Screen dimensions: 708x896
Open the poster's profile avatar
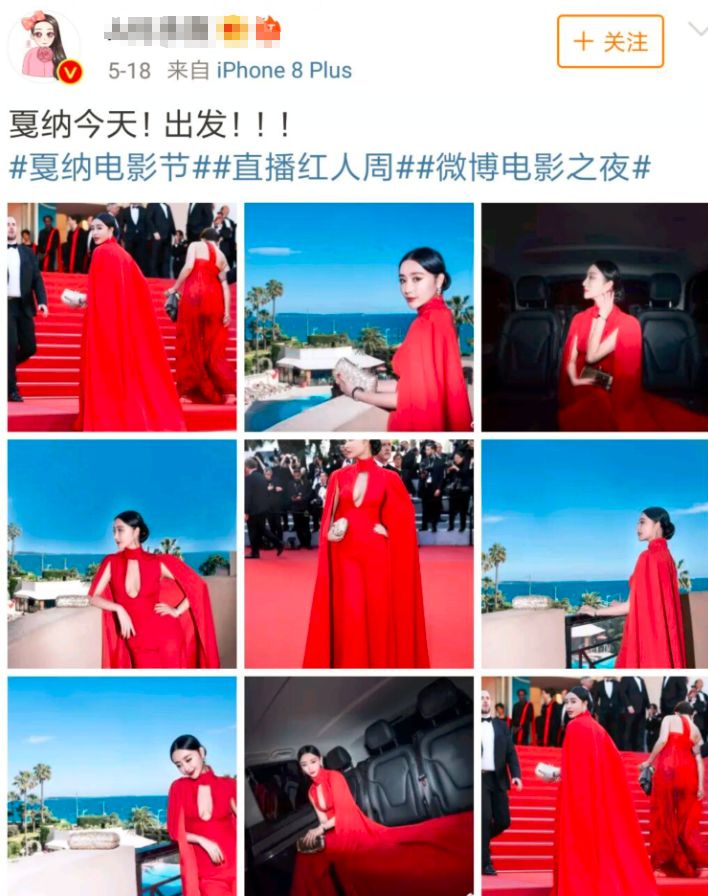(x=42, y=46)
